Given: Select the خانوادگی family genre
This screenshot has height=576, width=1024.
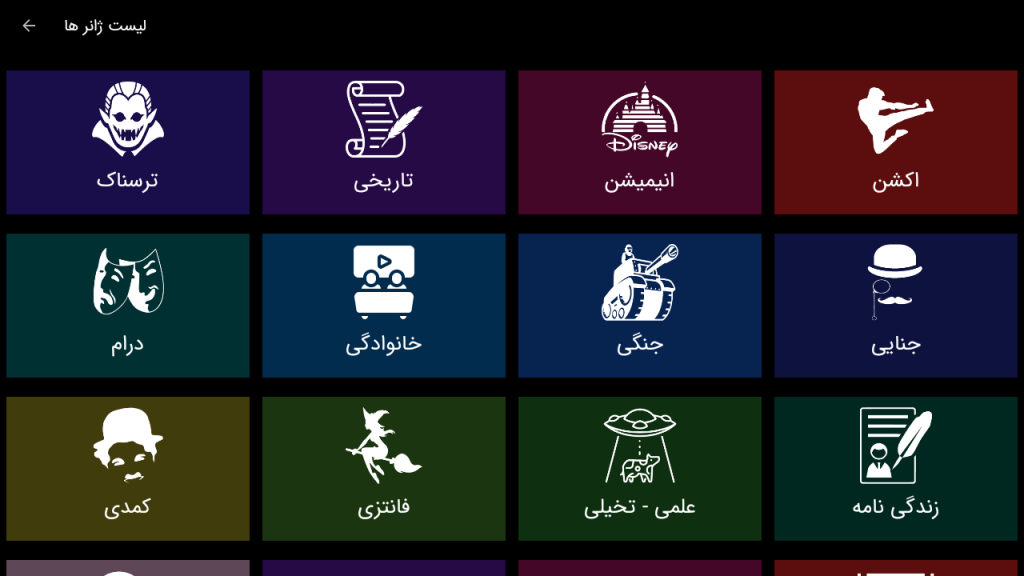Looking at the screenshot, I should pos(384,306).
